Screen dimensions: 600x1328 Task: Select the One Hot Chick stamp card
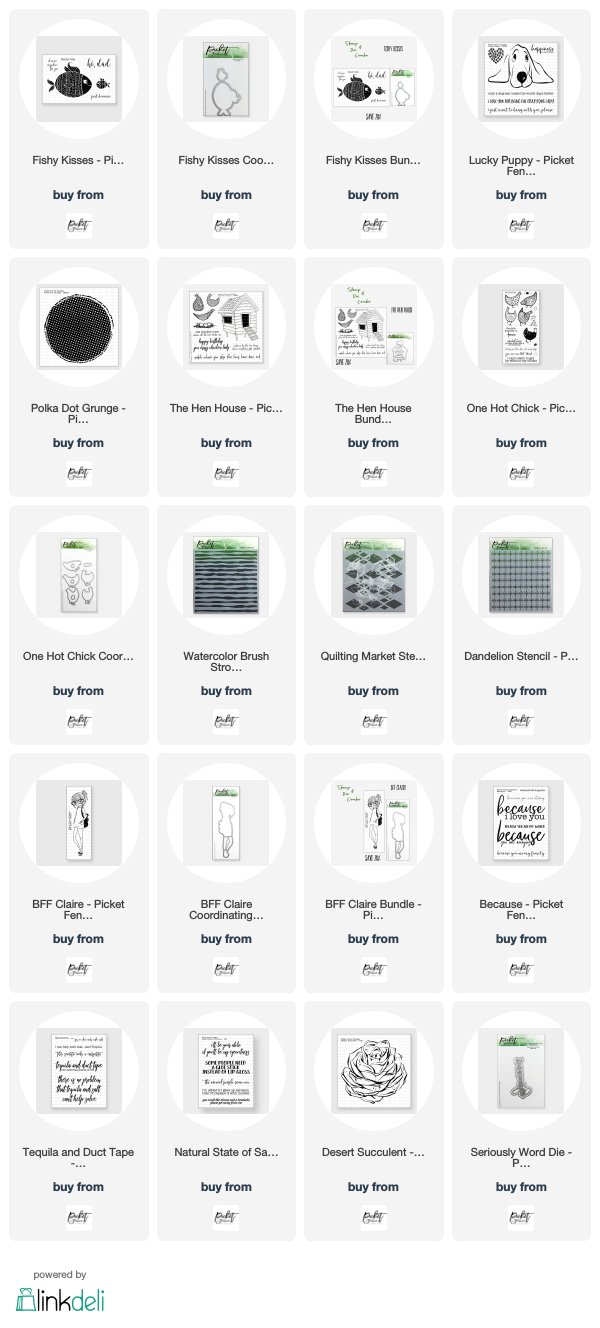(521, 377)
